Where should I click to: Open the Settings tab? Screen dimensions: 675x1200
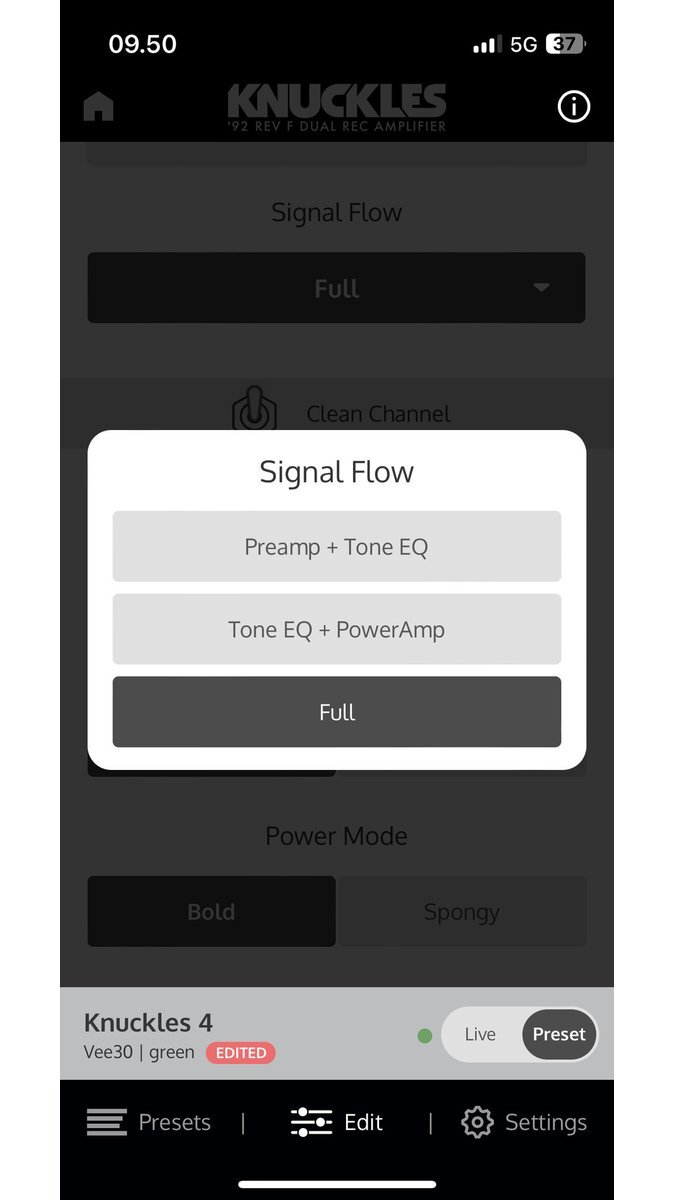point(524,1122)
